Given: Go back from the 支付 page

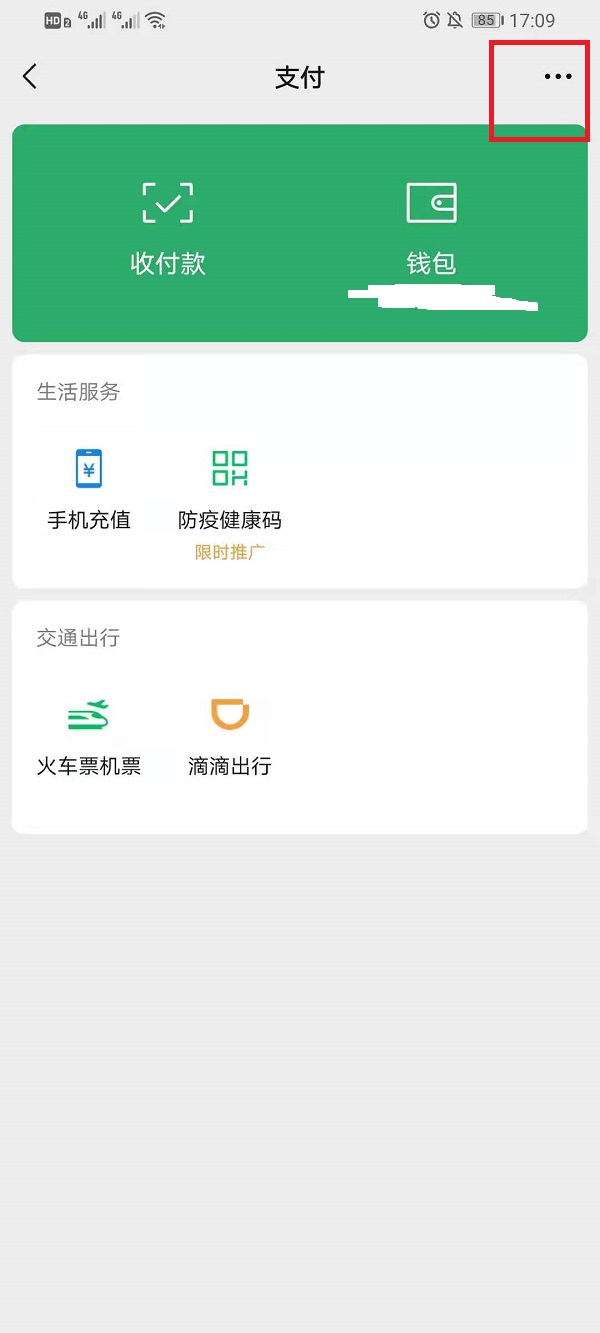Looking at the screenshot, I should coord(30,77).
